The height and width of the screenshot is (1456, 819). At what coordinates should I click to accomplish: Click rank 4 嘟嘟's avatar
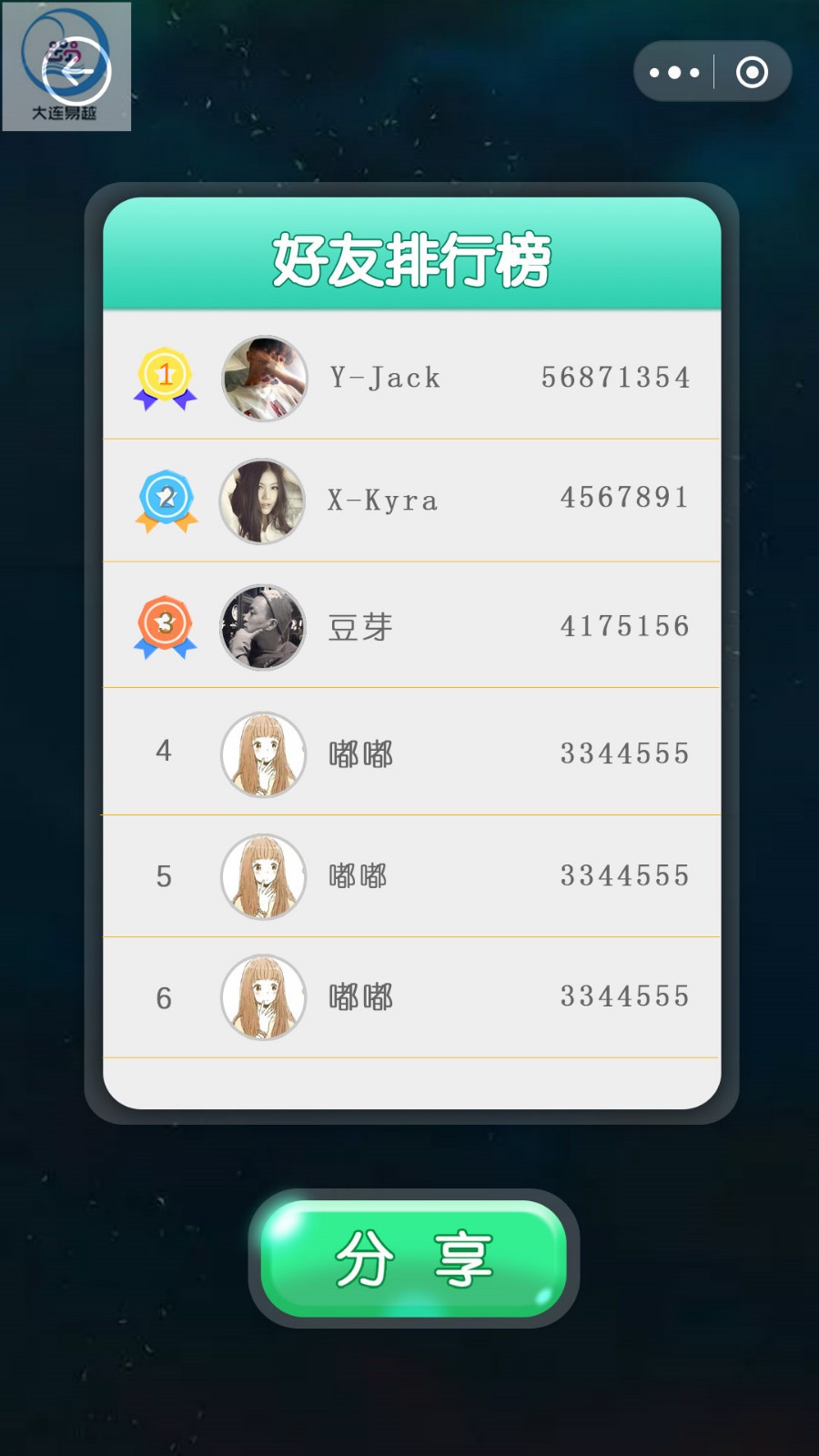[x=263, y=753]
